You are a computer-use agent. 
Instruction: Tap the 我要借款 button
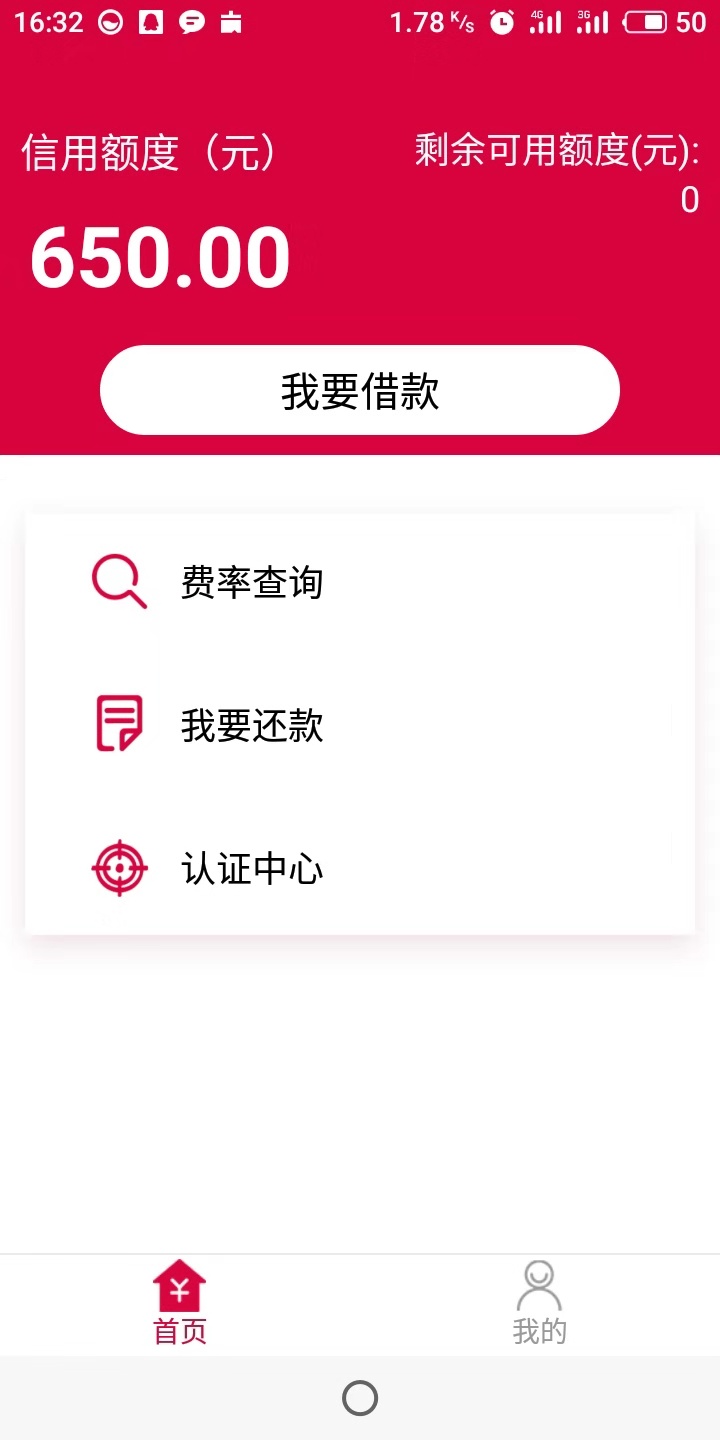pos(360,390)
